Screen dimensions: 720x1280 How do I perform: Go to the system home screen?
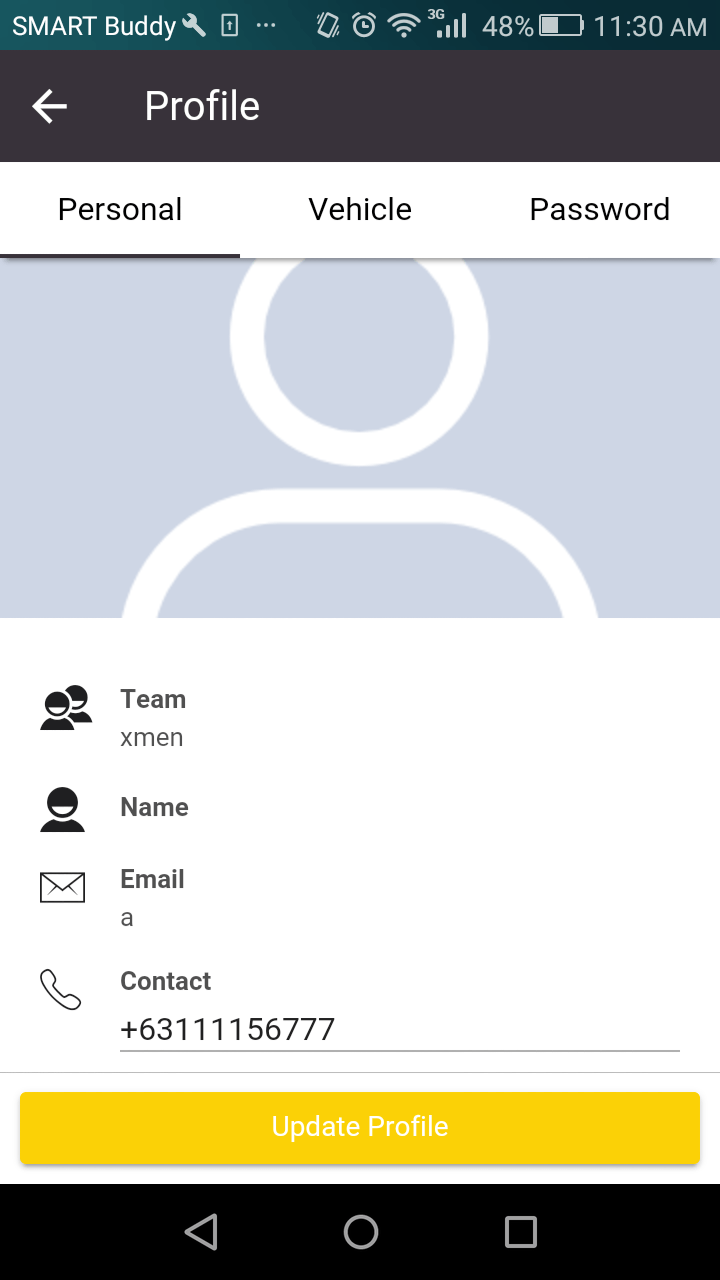pyautogui.click(x=360, y=1232)
